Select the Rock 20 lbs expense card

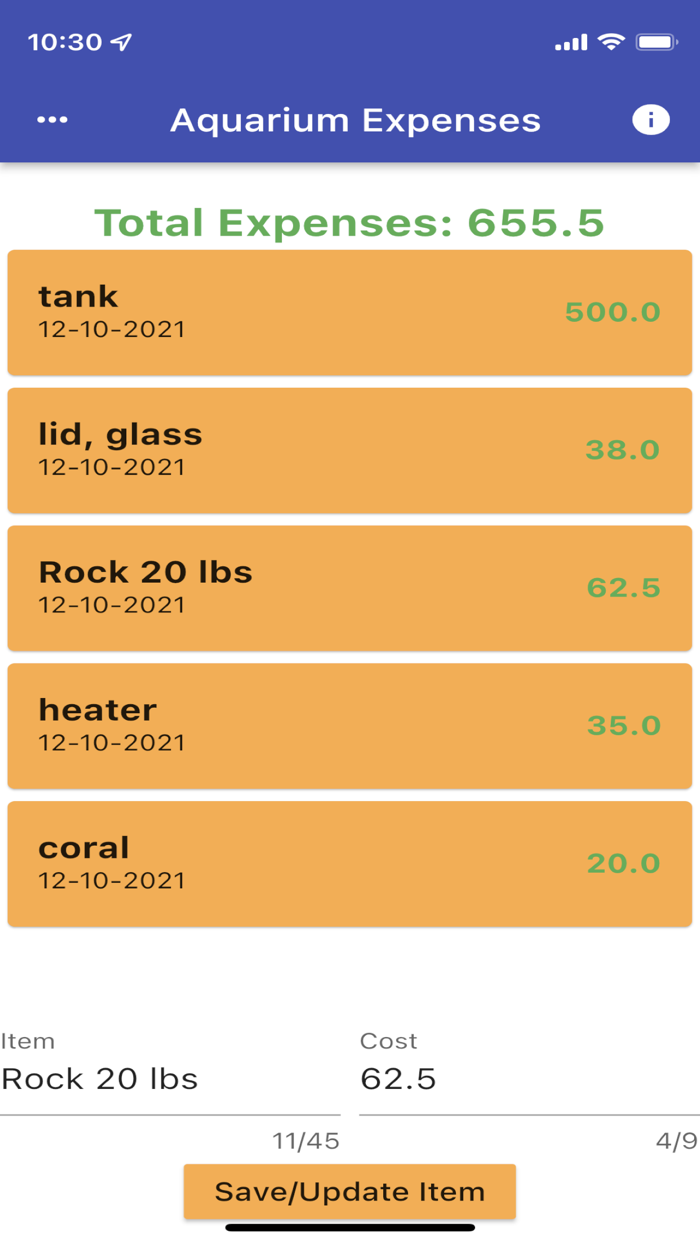point(349,588)
